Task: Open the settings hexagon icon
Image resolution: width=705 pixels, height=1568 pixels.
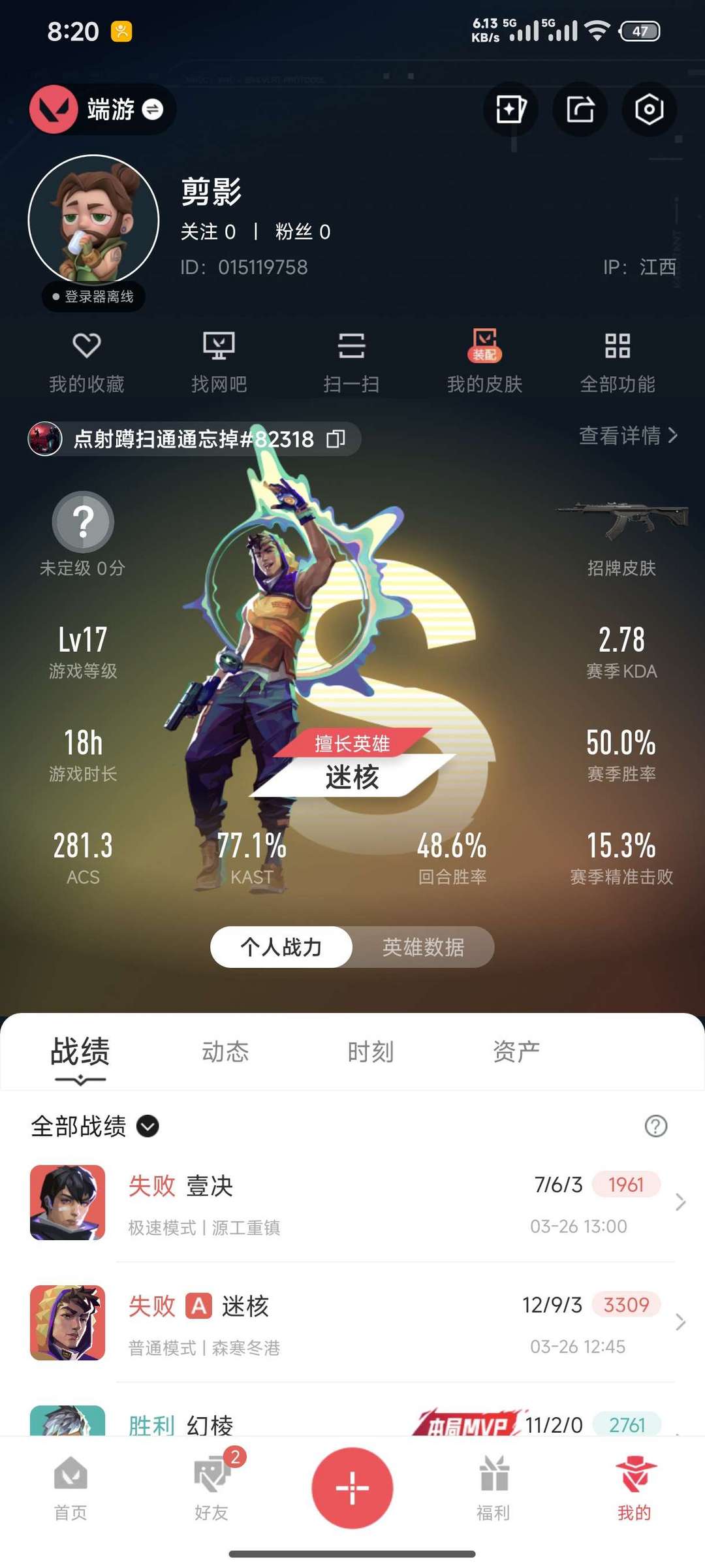Action: [x=649, y=109]
